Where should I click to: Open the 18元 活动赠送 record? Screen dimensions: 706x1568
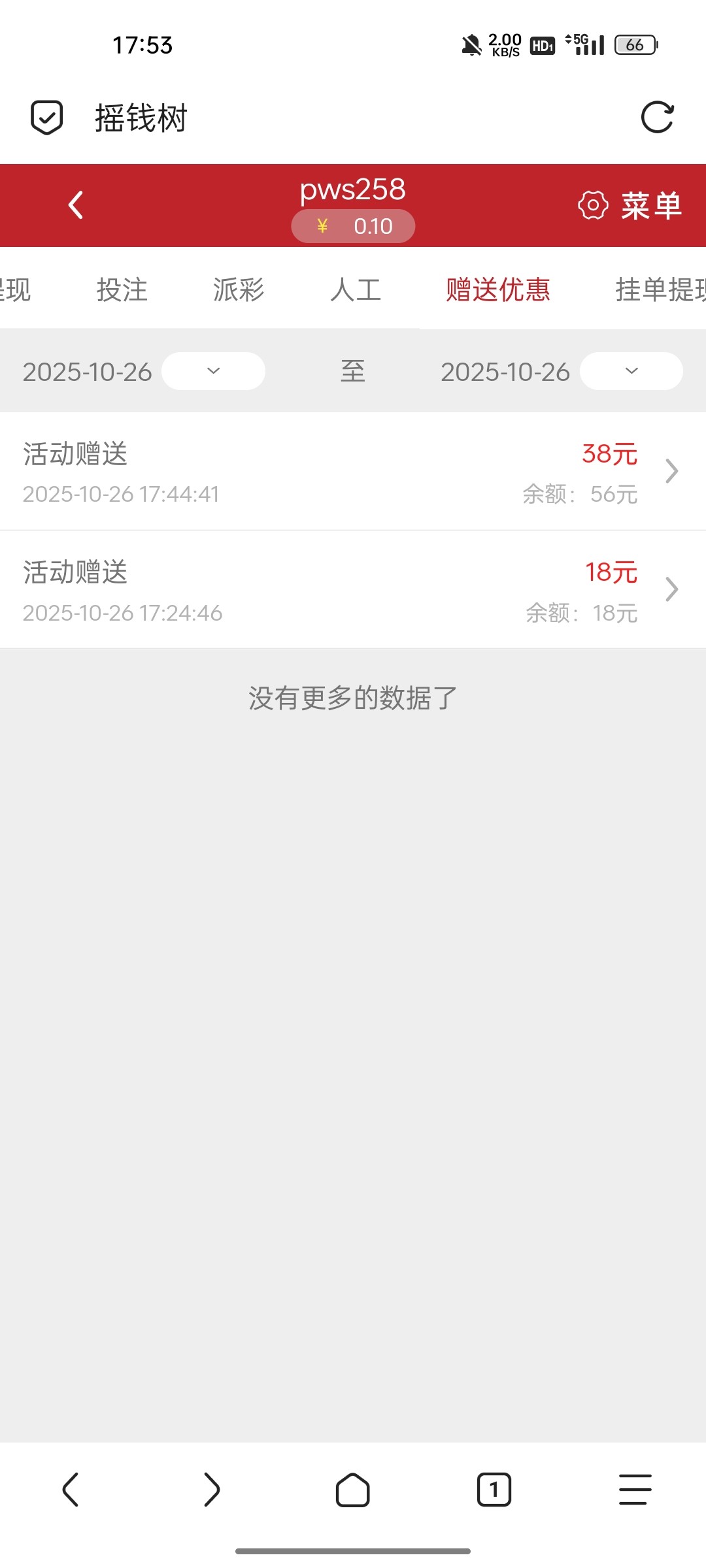[x=353, y=590]
